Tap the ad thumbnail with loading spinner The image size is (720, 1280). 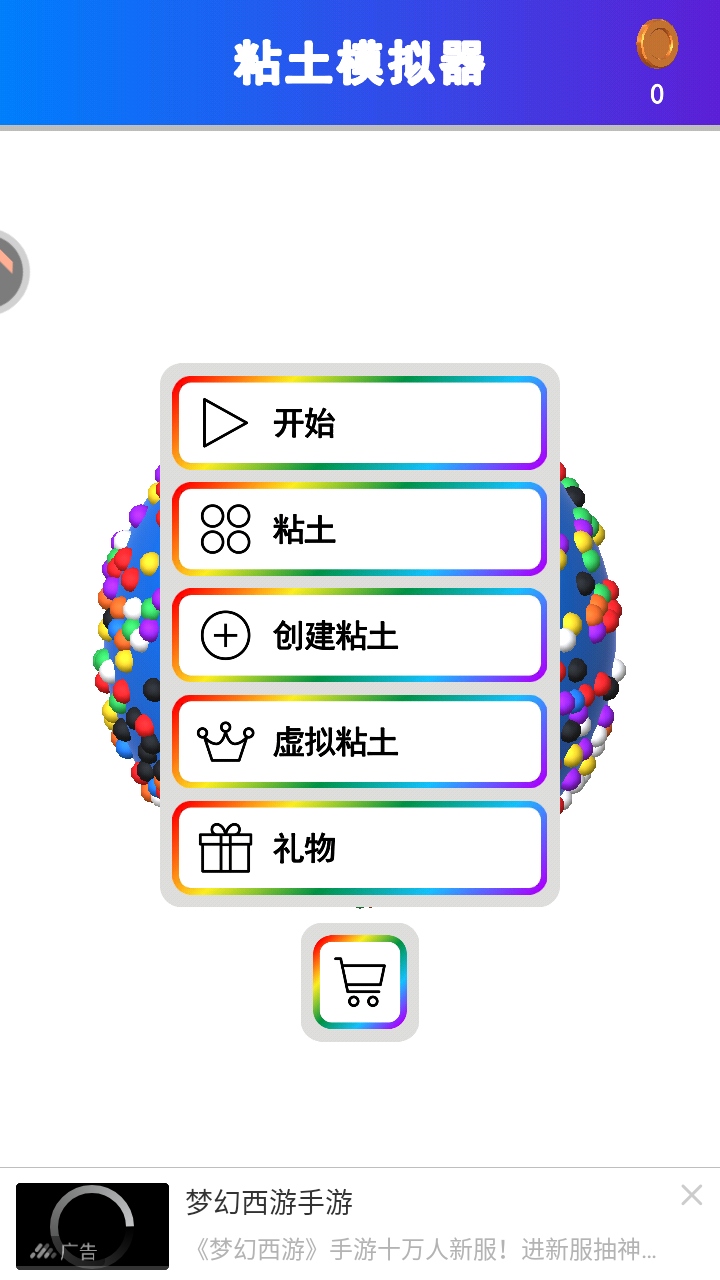92,1224
